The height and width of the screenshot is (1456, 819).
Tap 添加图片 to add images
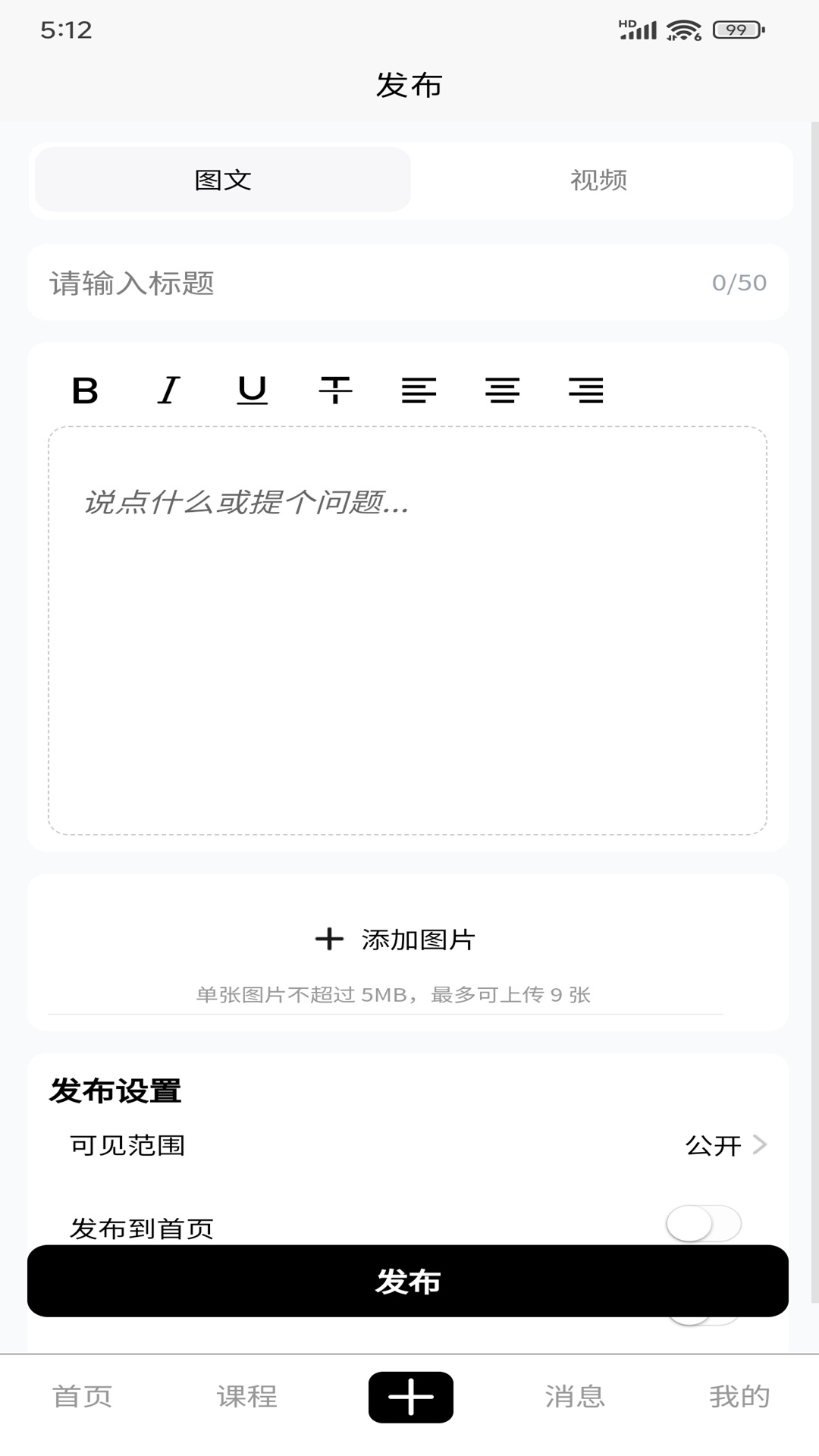tap(396, 940)
